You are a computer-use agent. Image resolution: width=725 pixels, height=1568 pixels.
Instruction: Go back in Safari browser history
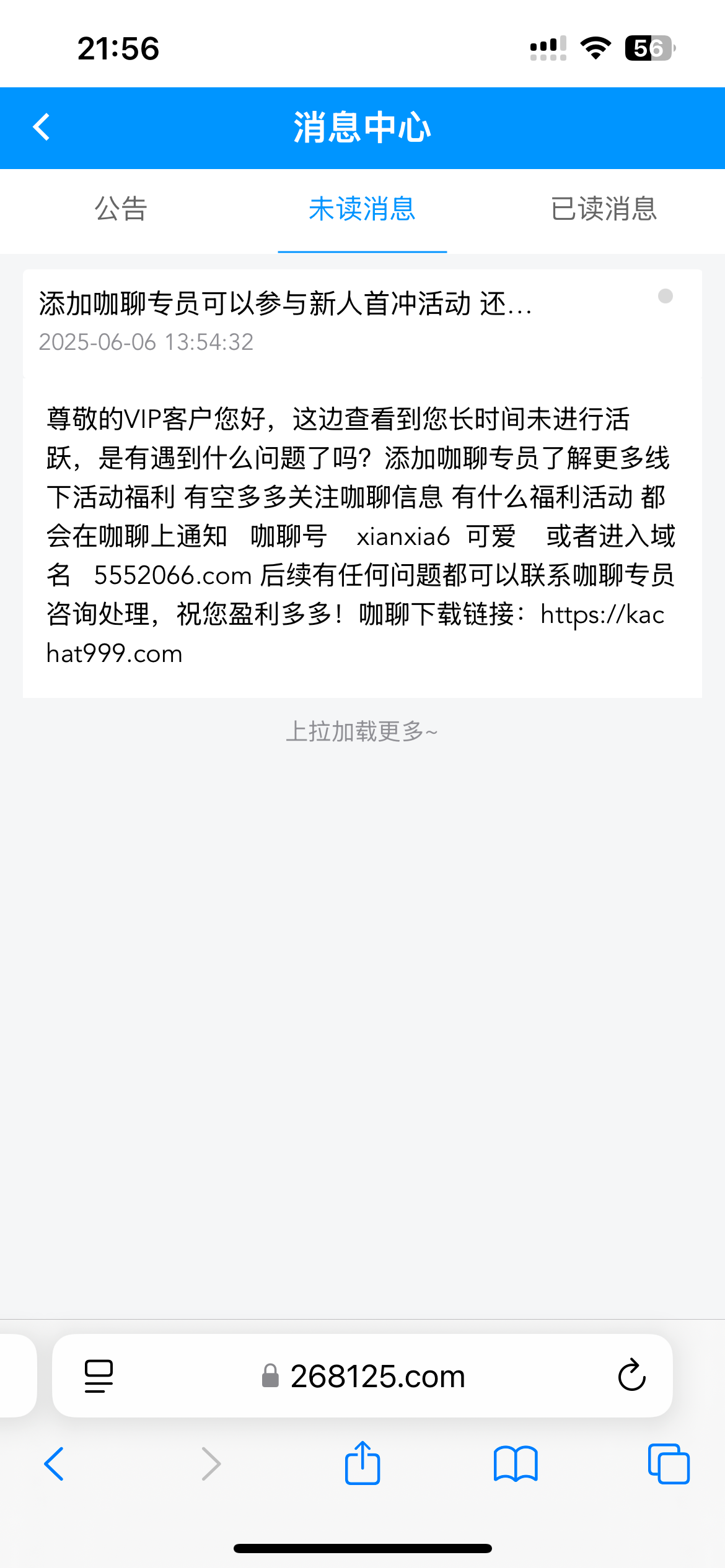54,1464
